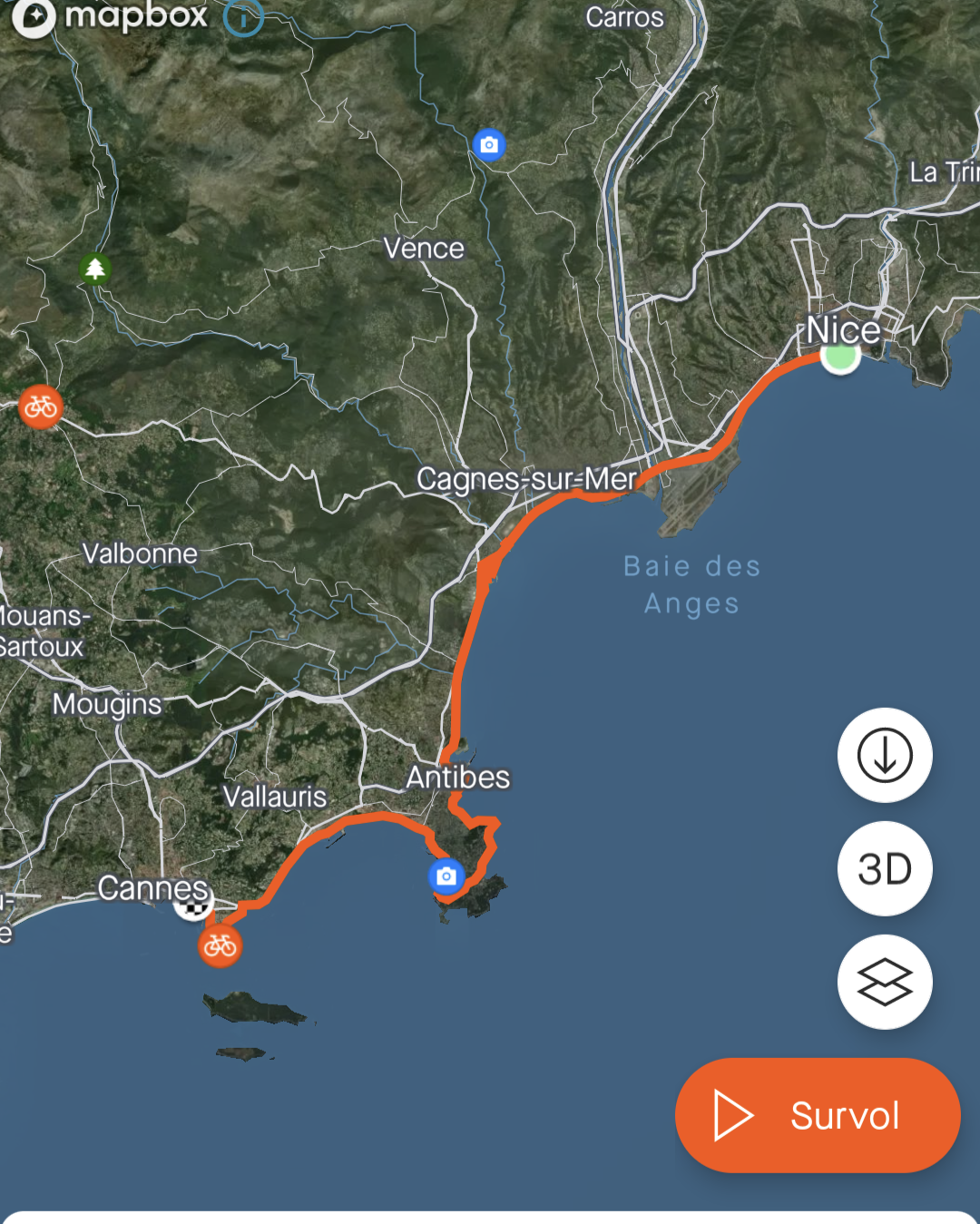The height and width of the screenshot is (1224, 980).
Task: Open the photo marker near Antibes
Action: click(446, 876)
